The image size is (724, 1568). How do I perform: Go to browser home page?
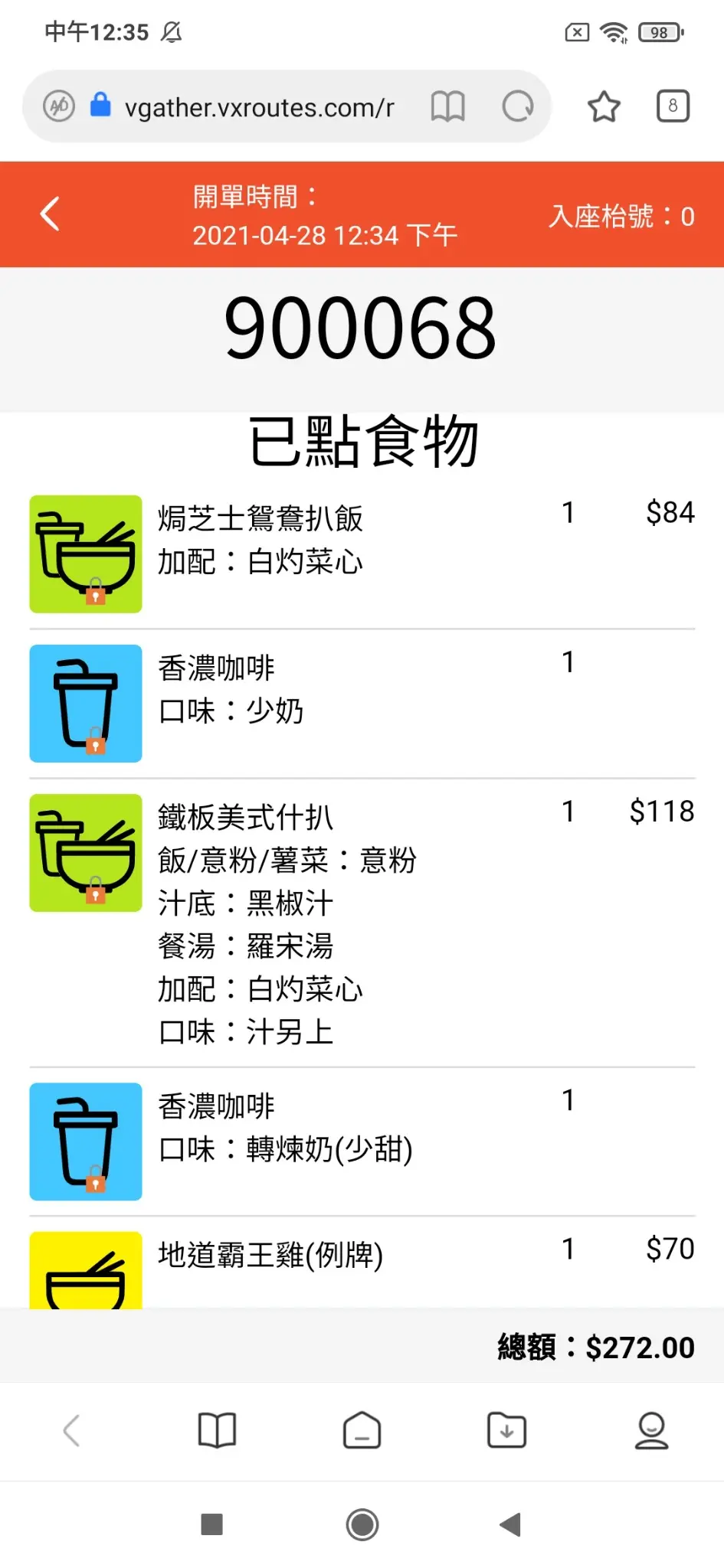click(x=362, y=1430)
